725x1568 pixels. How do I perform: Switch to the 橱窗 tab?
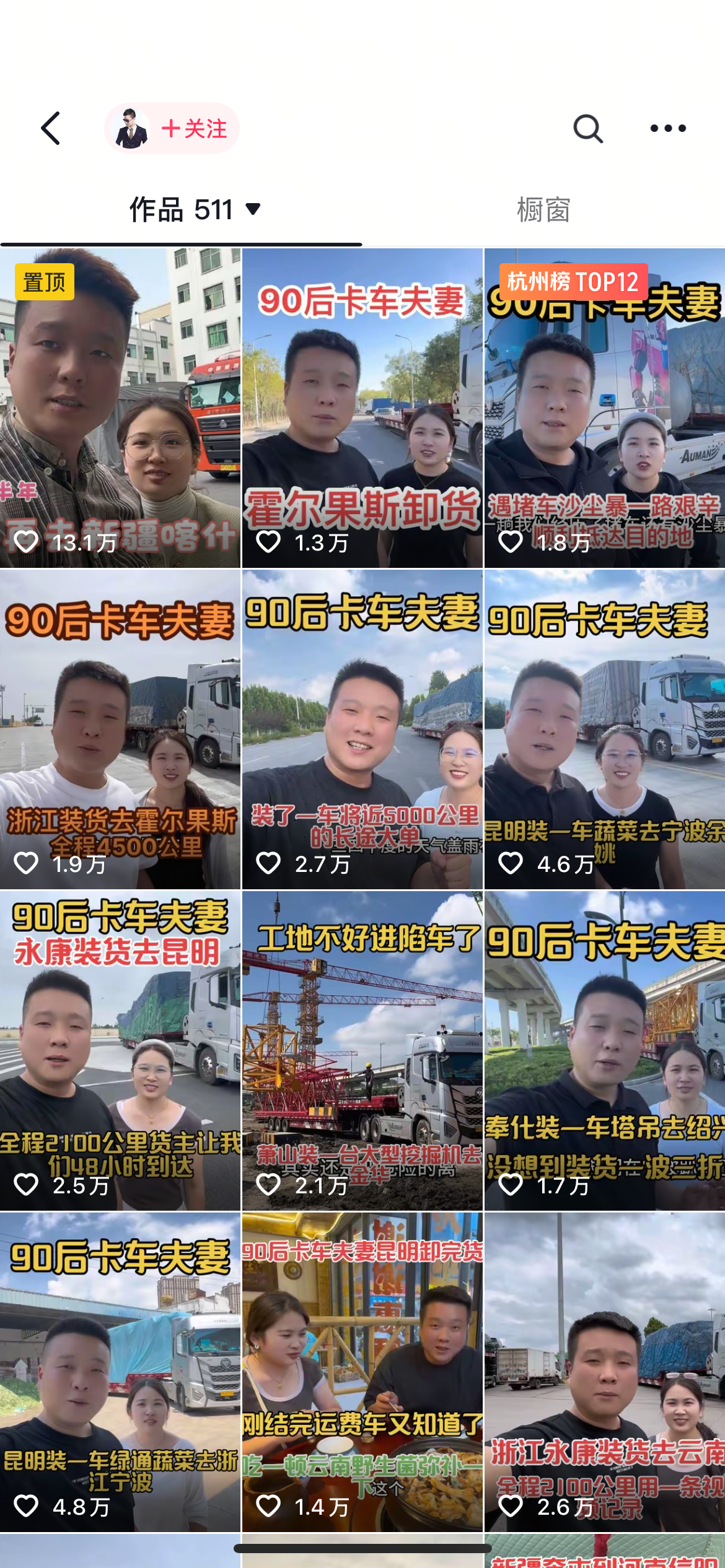point(543,211)
